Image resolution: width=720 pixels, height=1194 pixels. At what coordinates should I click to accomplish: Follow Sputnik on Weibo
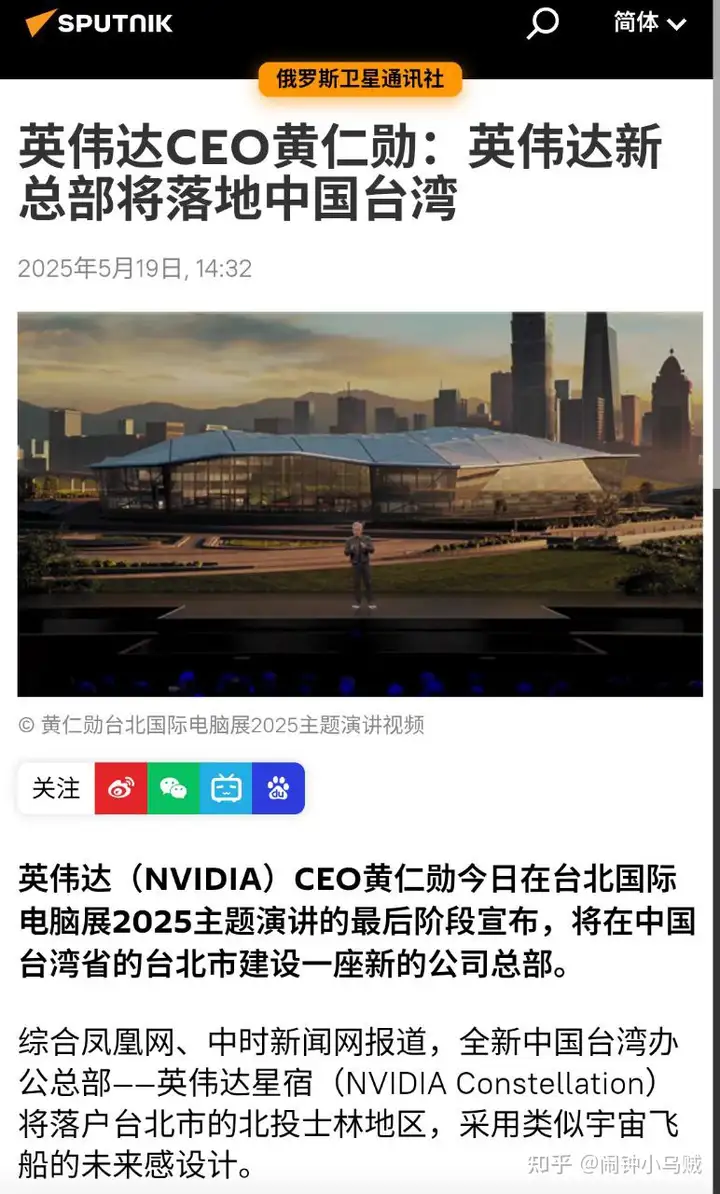click(121, 788)
